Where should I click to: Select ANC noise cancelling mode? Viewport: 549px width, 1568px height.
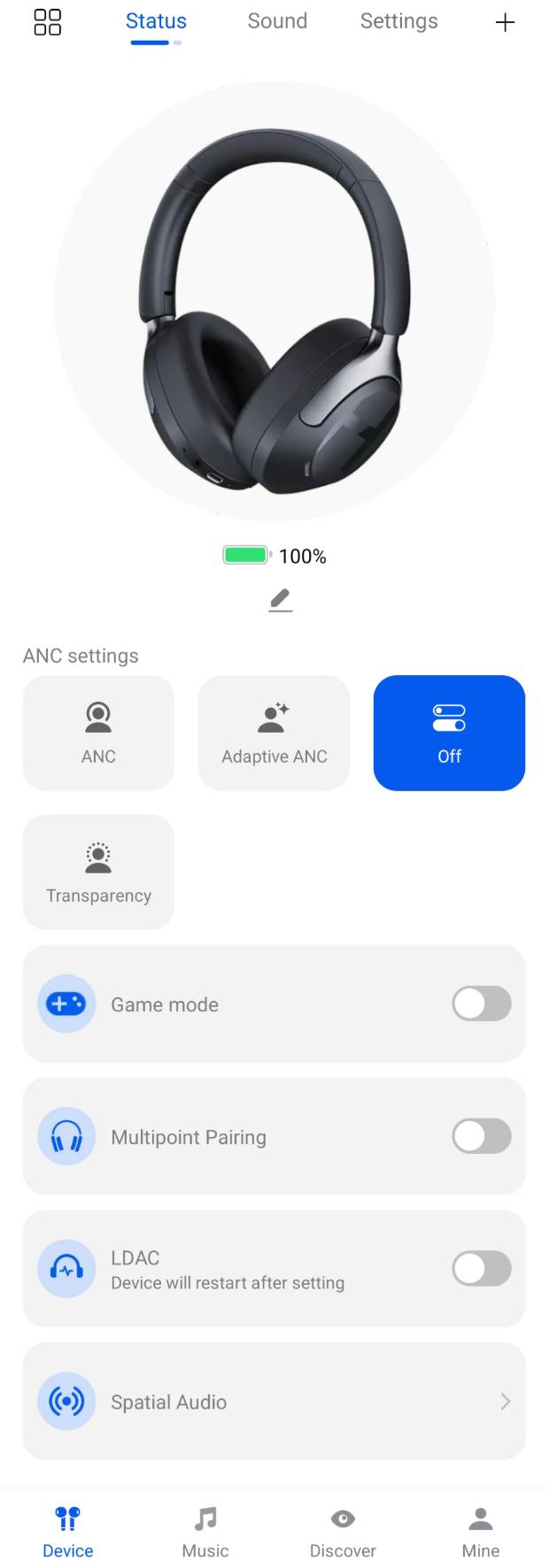point(98,733)
